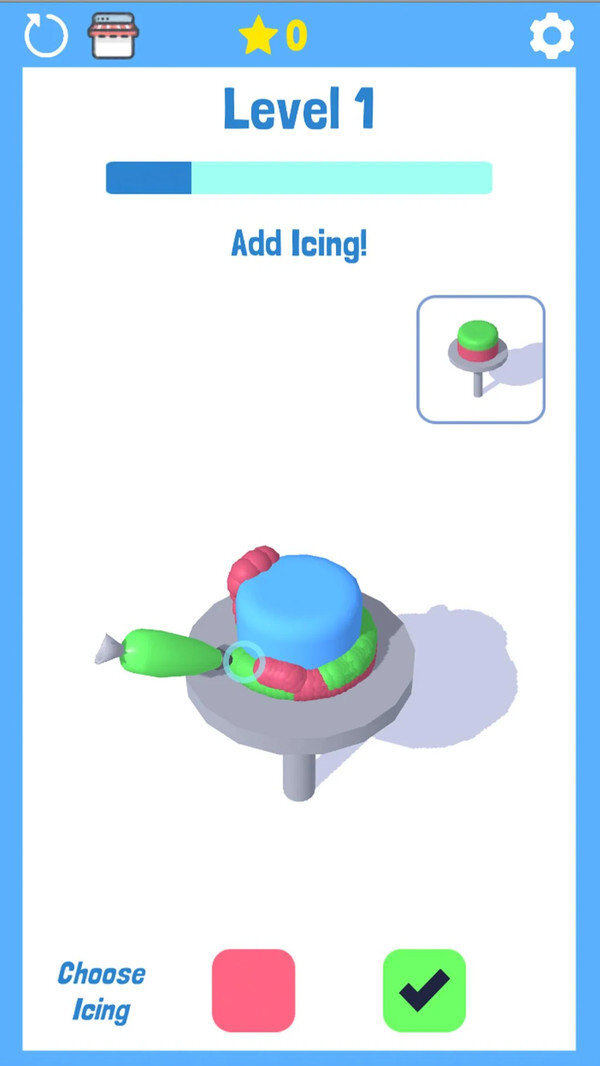Choose the green icing with checkmark

click(x=424, y=990)
